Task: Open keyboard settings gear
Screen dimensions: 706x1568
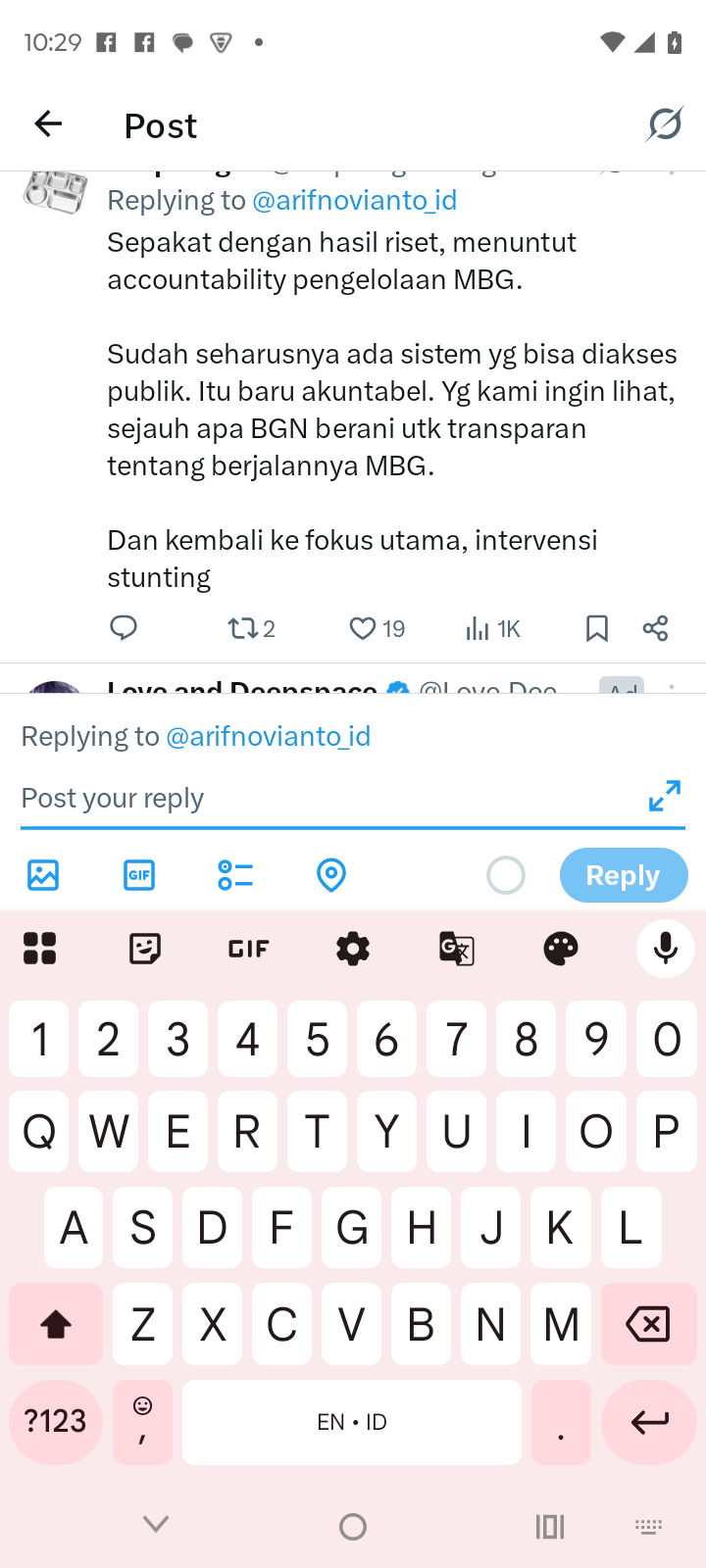Action: click(x=353, y=949)
